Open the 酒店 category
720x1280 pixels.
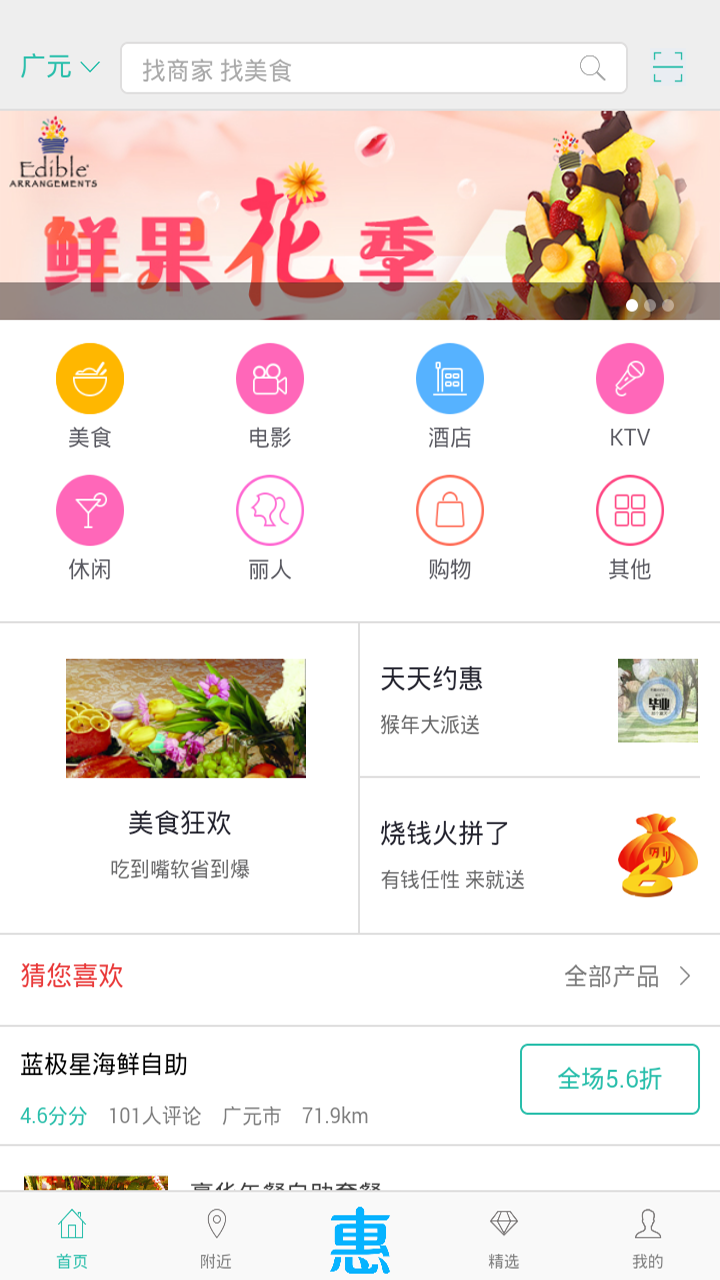point(450,395)
